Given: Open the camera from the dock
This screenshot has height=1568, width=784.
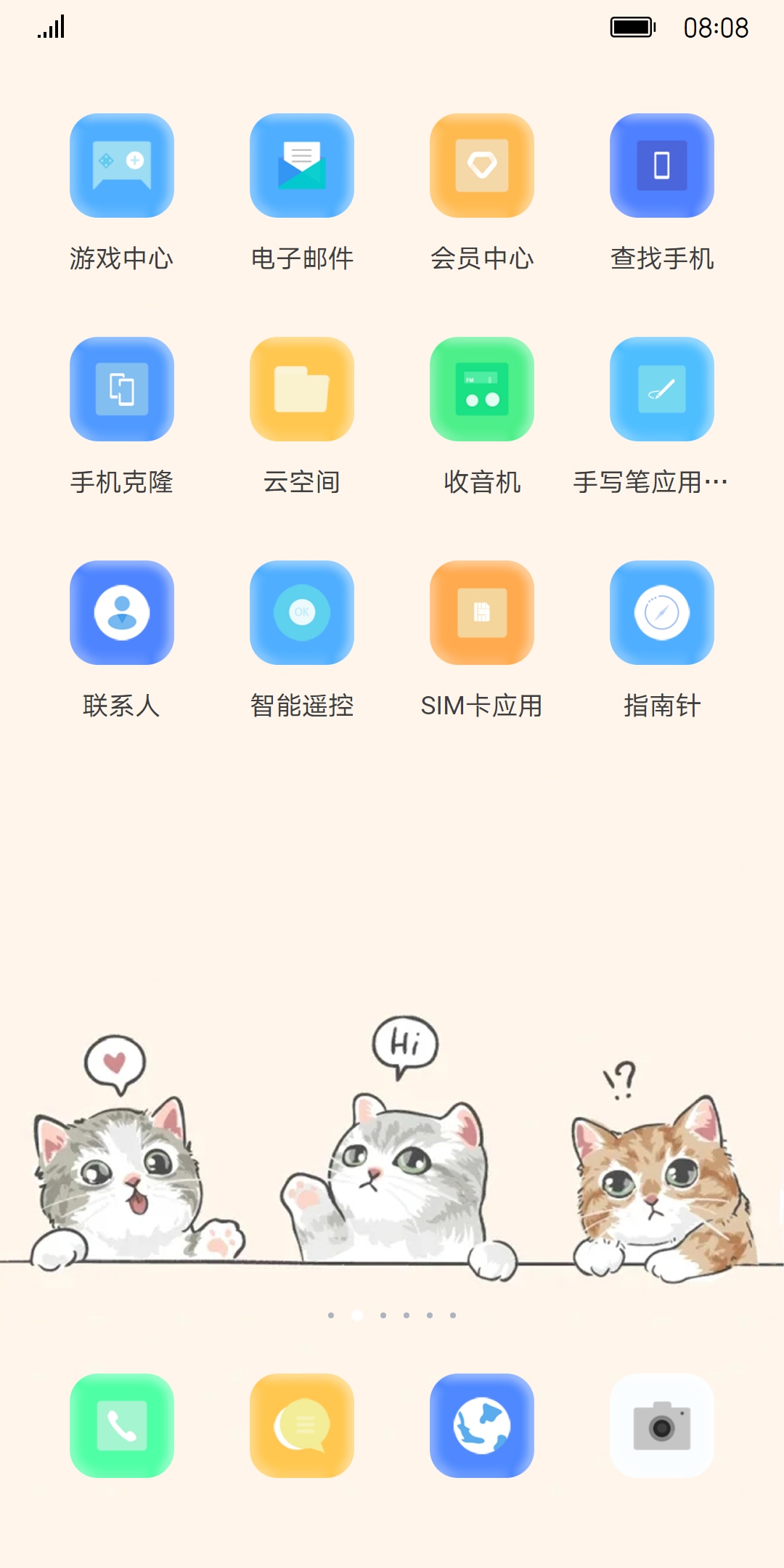Looking at the screenshot, I should coord(662,1426).
